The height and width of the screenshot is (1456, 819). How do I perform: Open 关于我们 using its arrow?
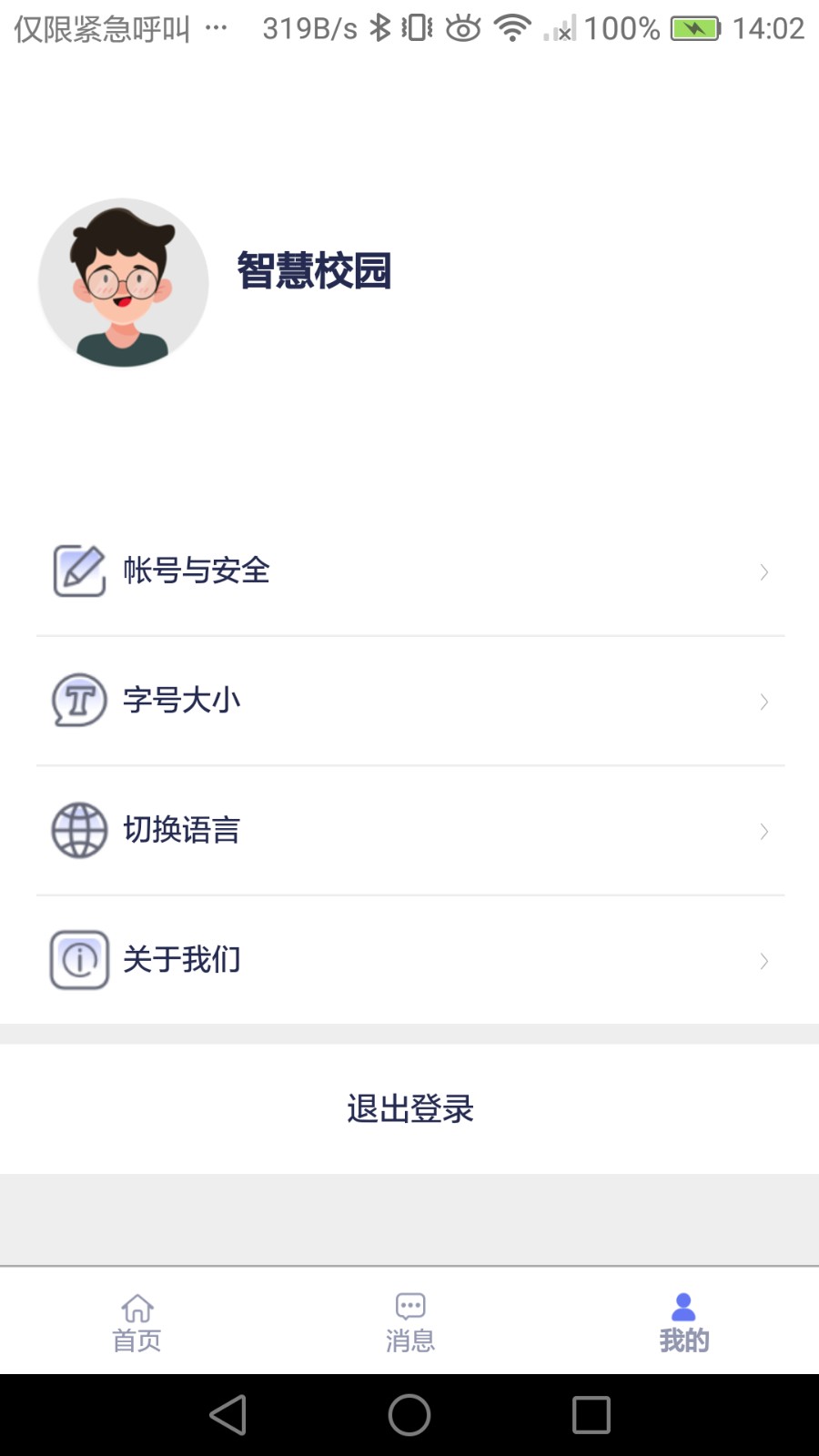point(763,961)
